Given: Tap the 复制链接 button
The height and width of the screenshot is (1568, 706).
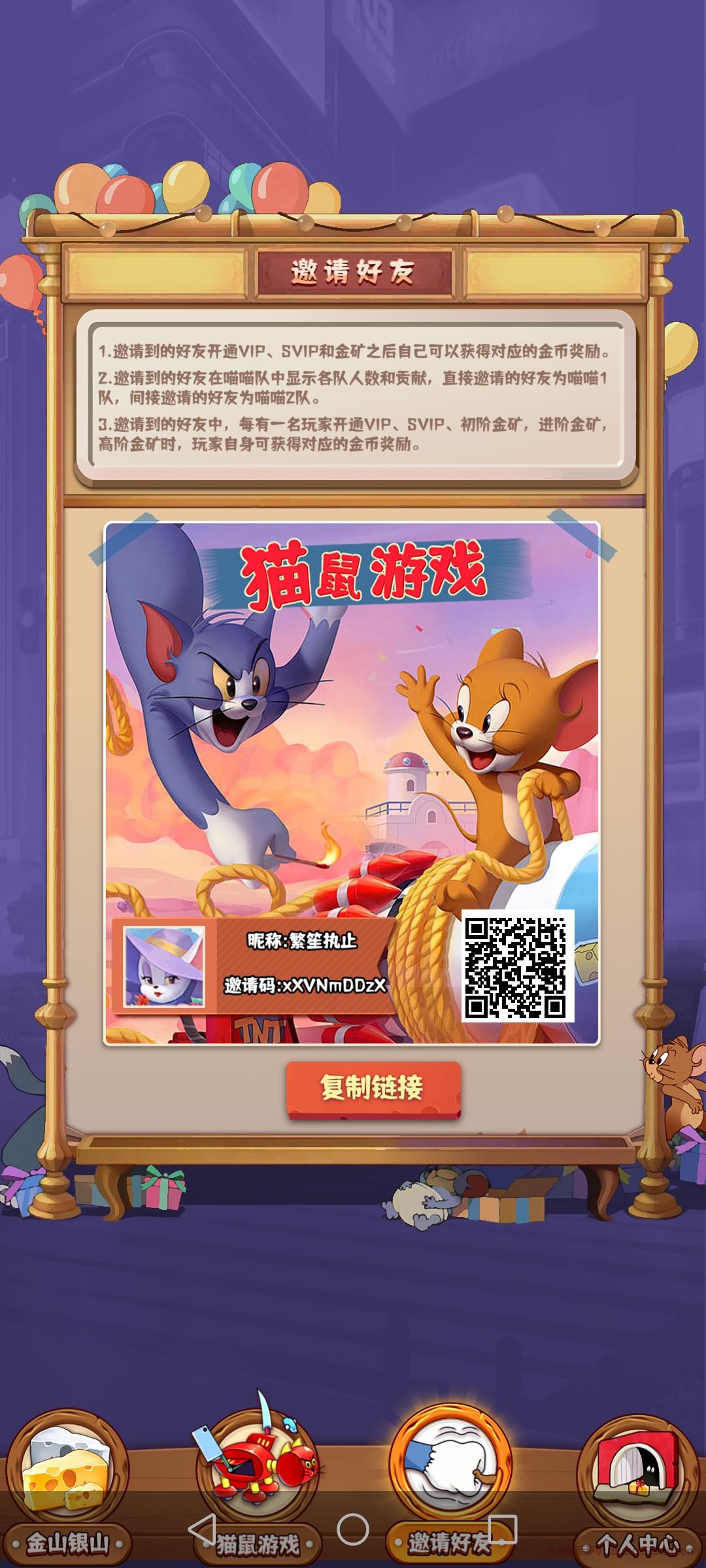Looking at the screenshot, I should click(x=373, y=1089).
